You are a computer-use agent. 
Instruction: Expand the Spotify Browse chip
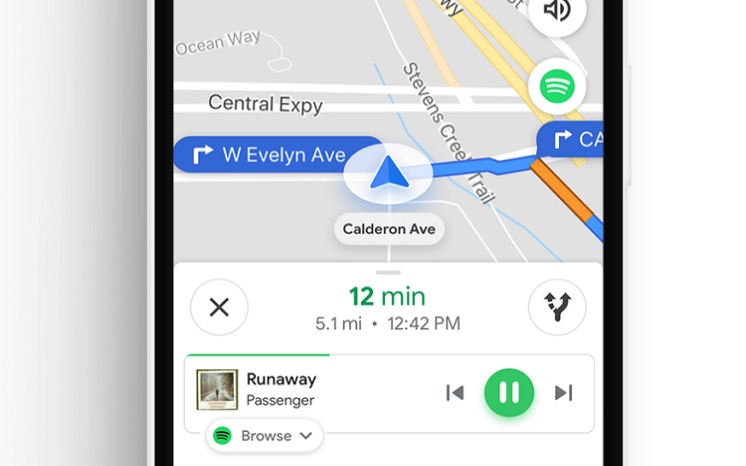[x=265, y=436]
